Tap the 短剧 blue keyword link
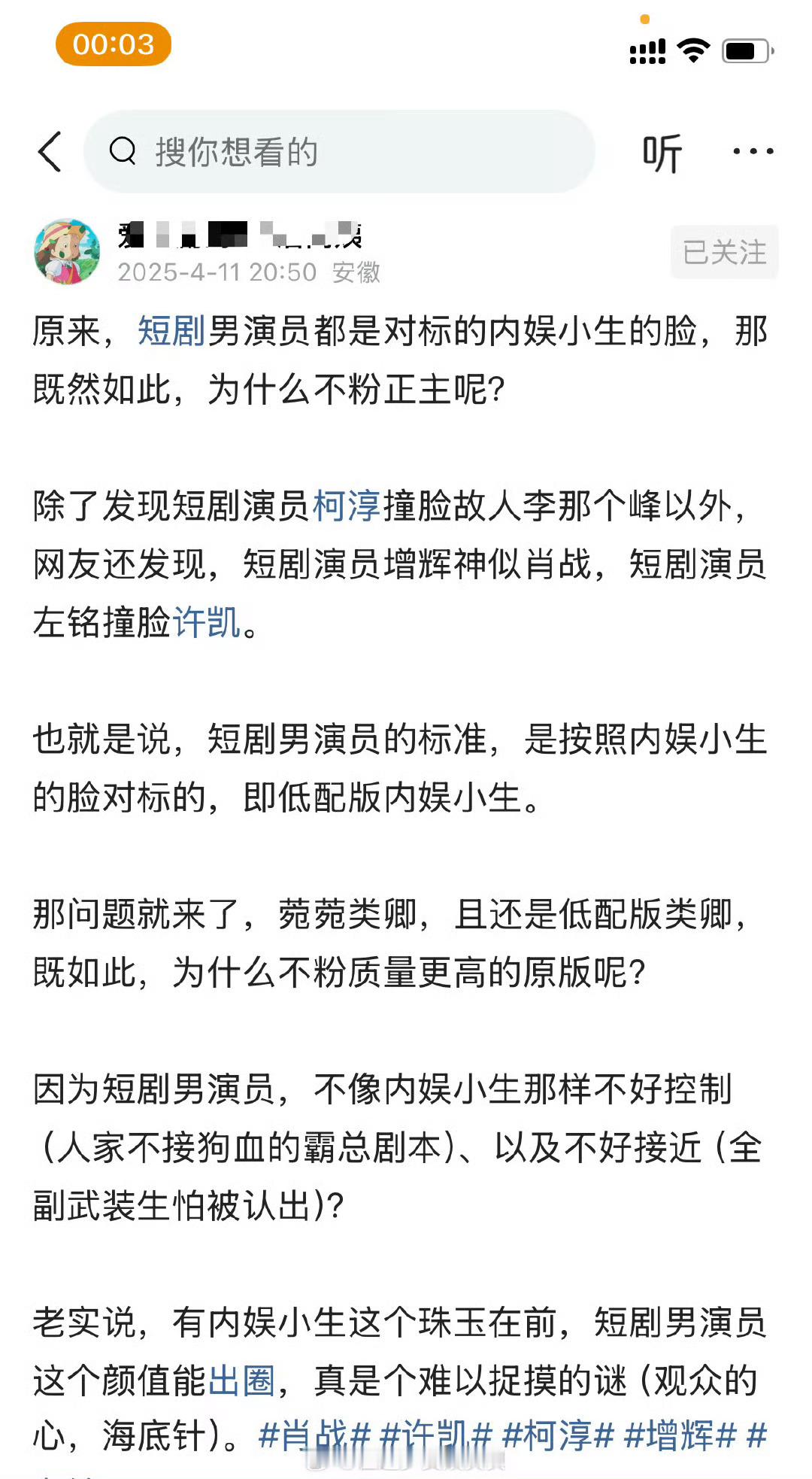This screenshot has height=1479, width=812. click(171, 331)
